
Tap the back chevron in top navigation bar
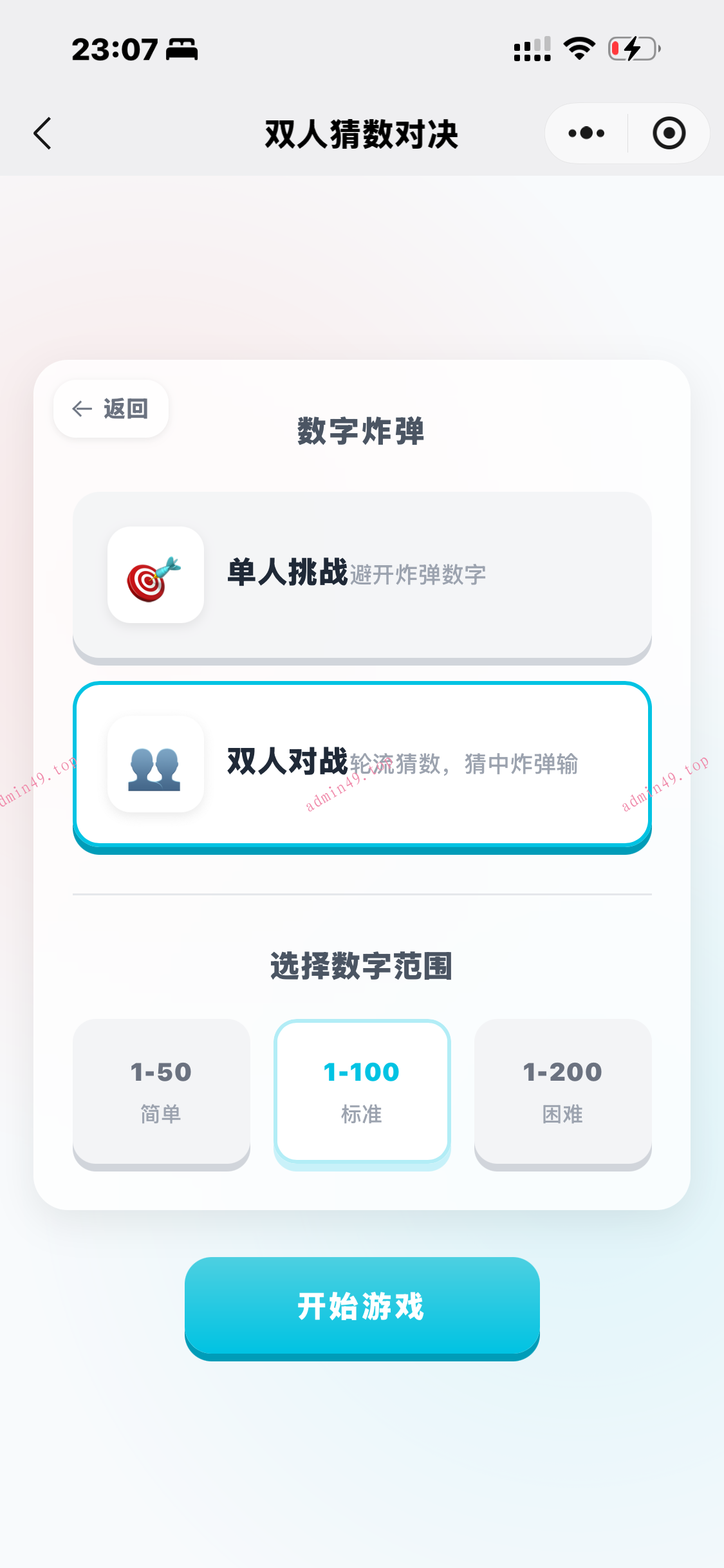coord(42,133)
